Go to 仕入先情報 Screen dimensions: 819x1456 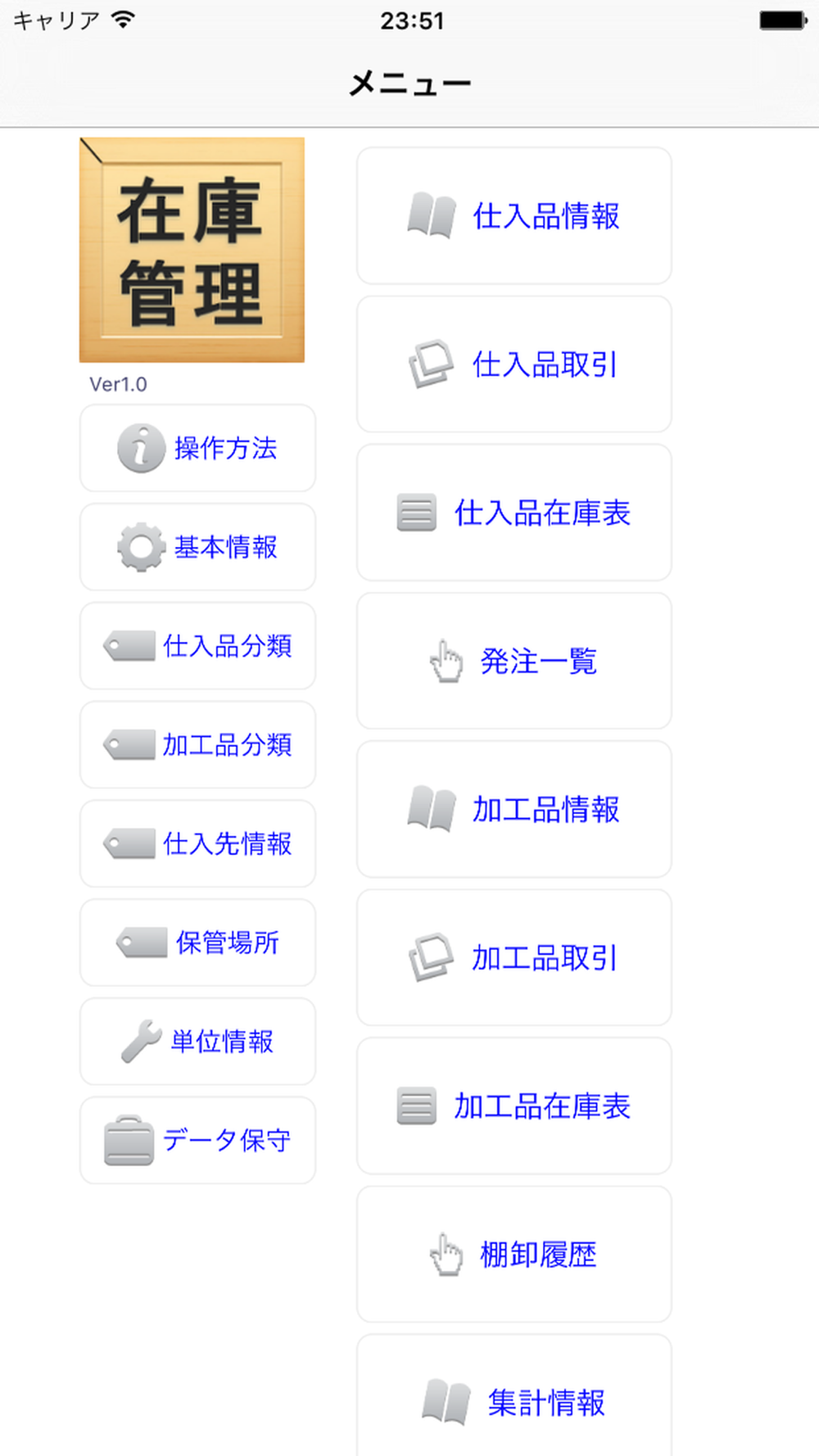point(197,843)
